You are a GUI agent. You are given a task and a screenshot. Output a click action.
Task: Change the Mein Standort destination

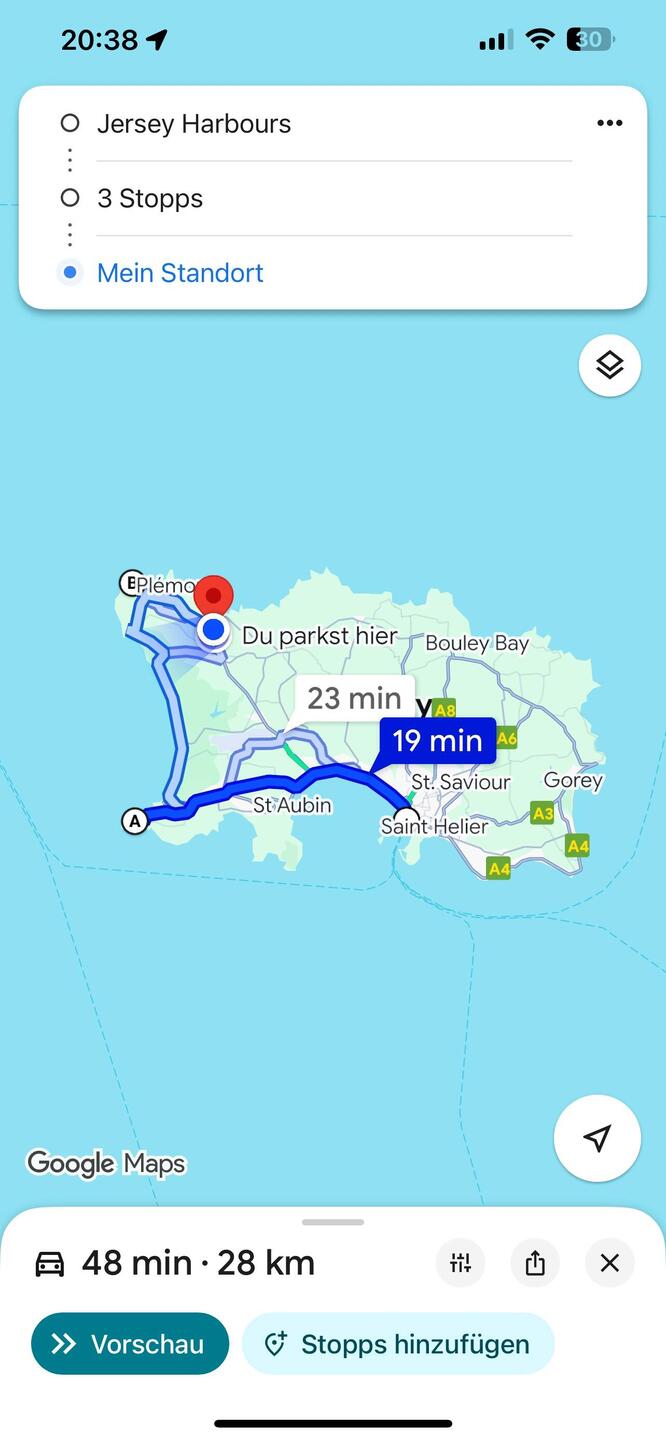pos(180,273)
